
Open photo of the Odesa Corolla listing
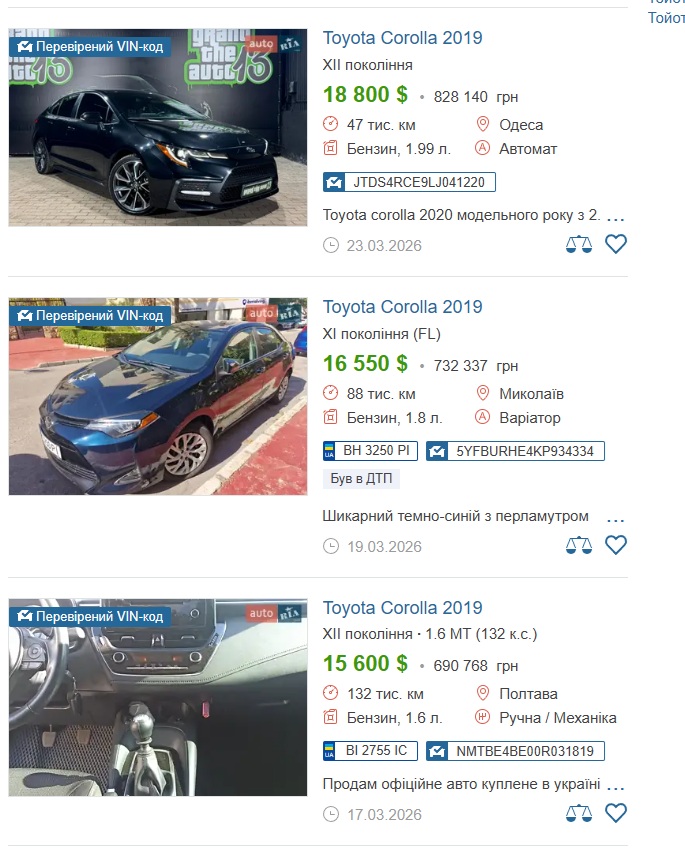(158, 128)
